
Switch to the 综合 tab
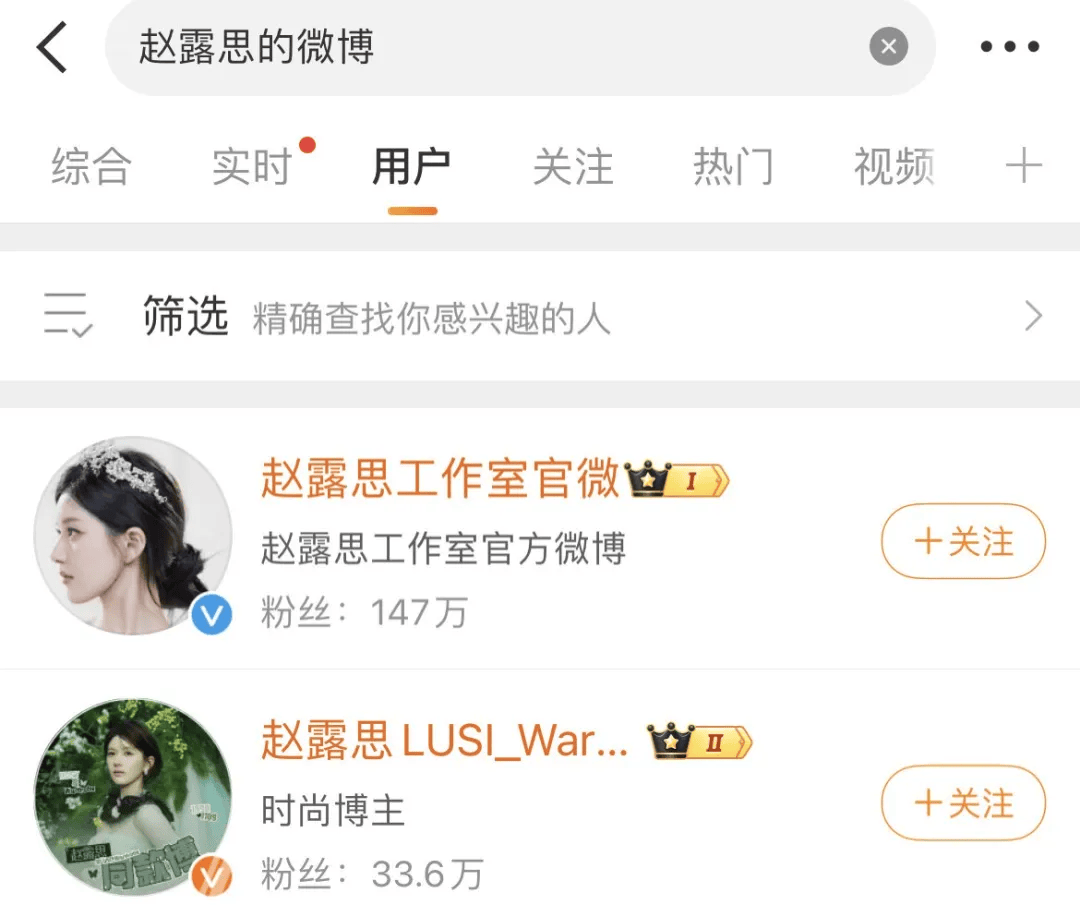(91, 167)
